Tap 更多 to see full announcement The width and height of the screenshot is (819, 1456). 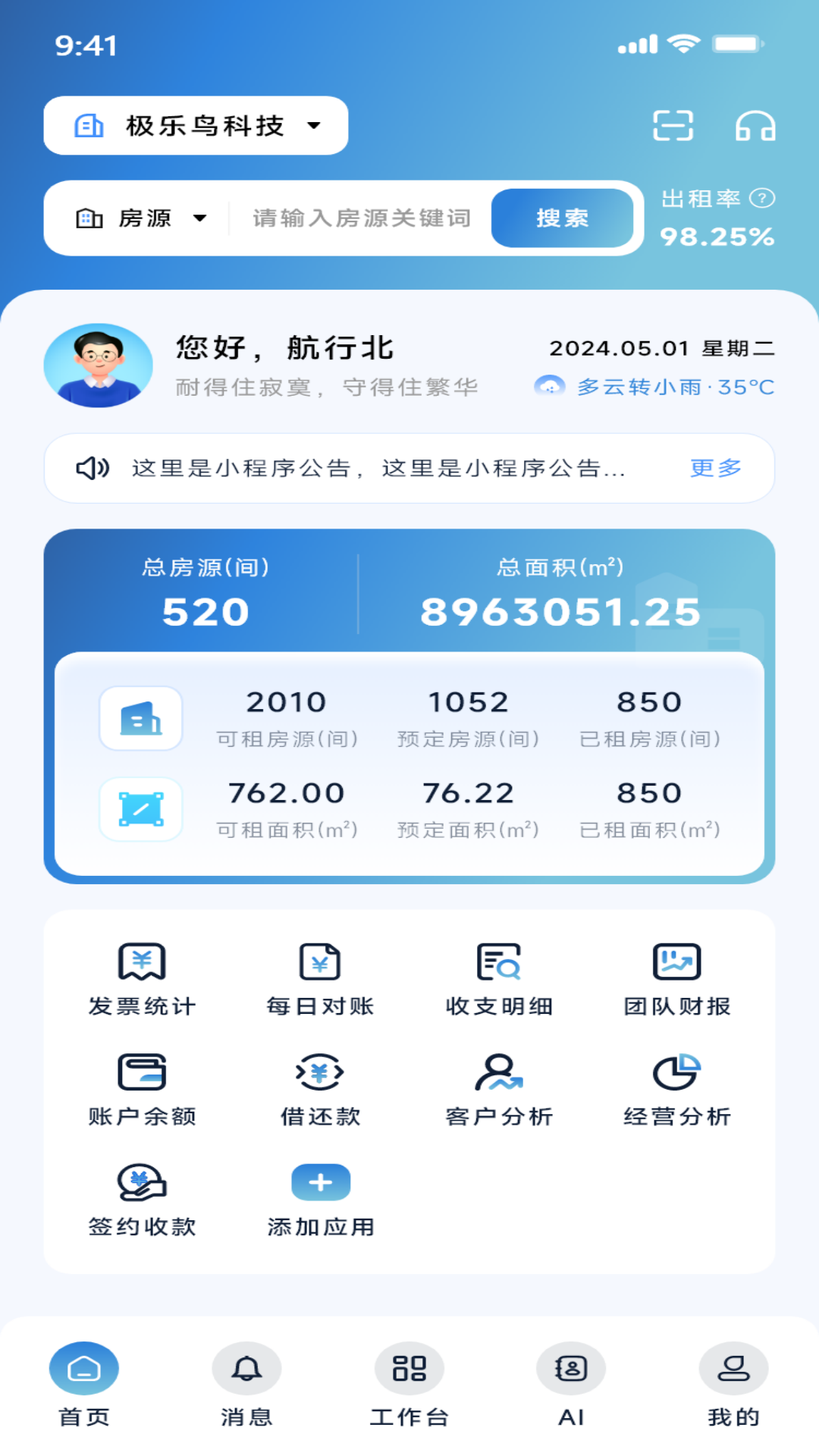715,469
